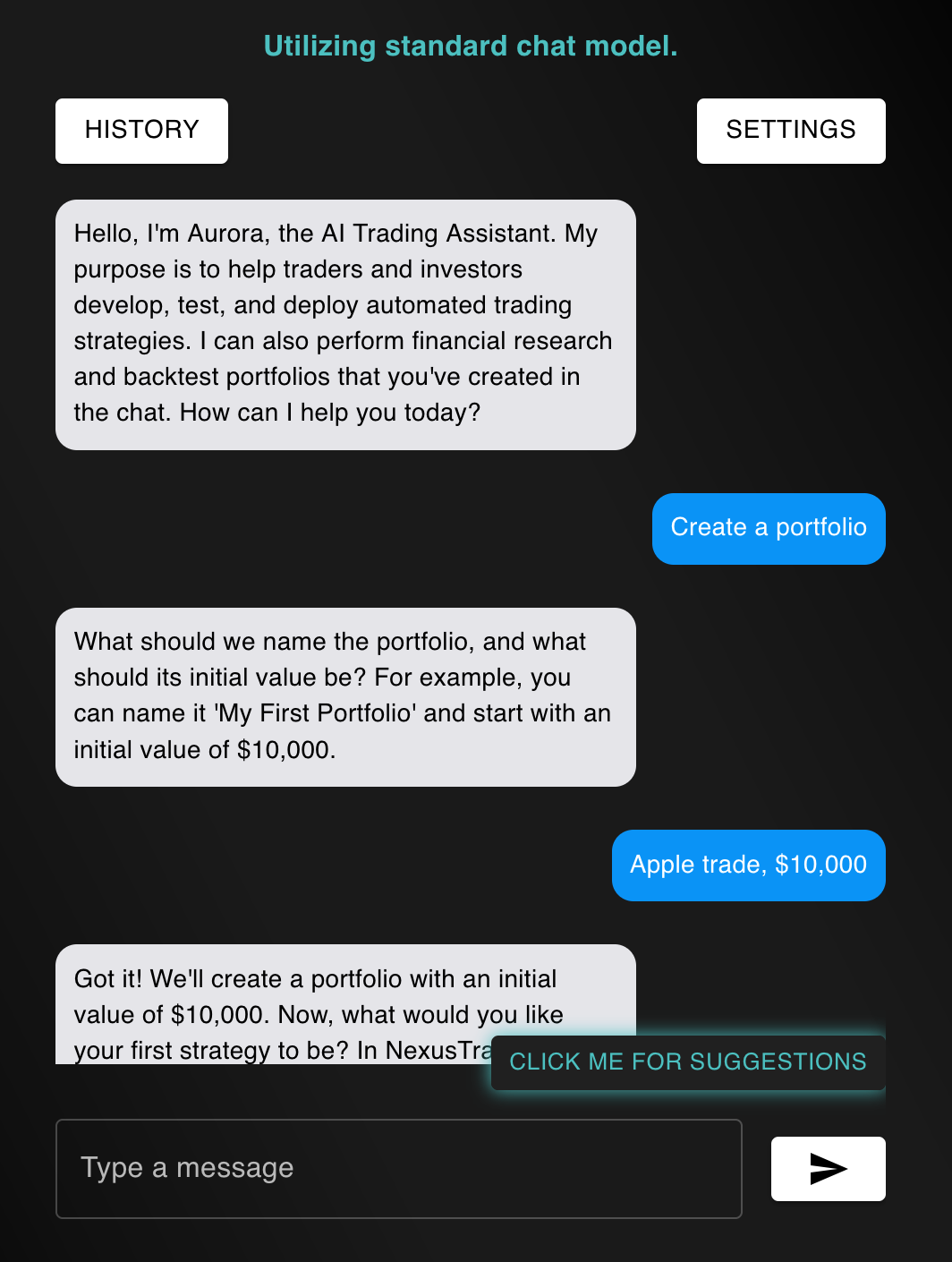Open chat history via HISTORY button
Screen dimensions: 952x1262
[141, 131]
